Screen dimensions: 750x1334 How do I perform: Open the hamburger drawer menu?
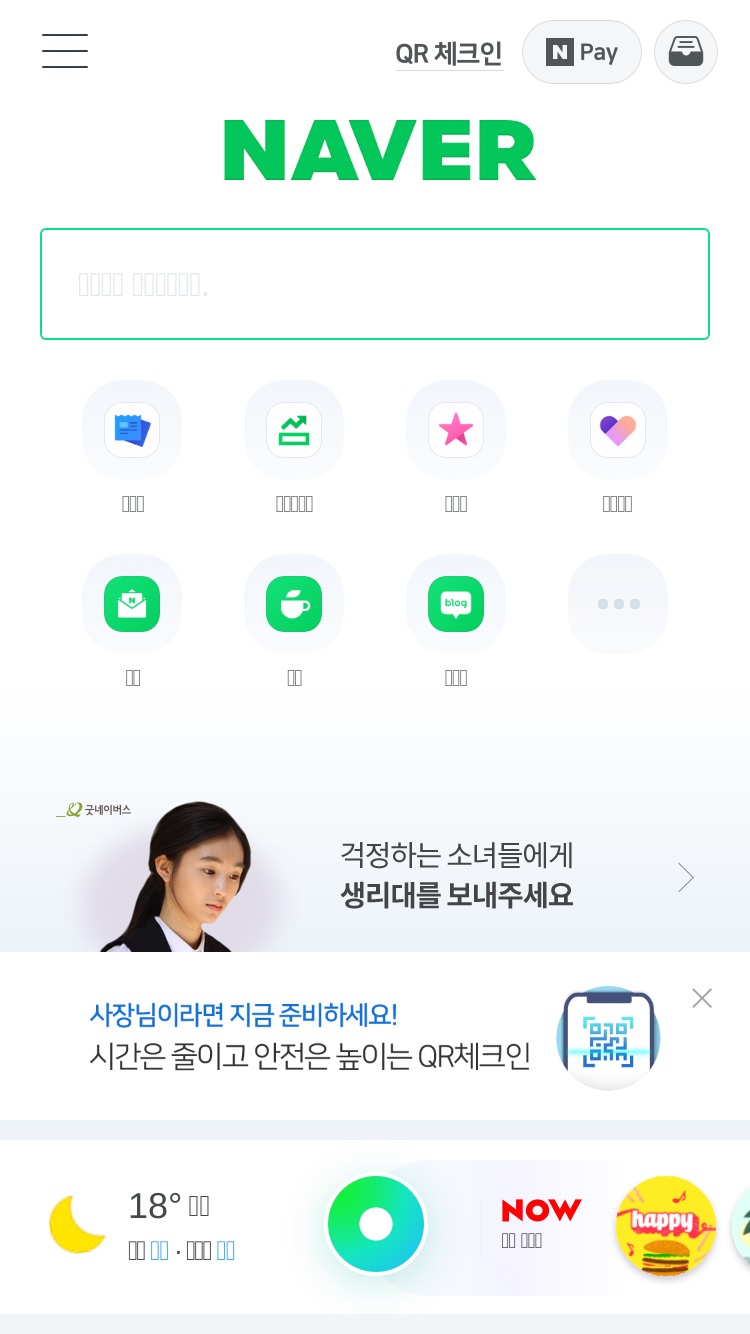65,51
